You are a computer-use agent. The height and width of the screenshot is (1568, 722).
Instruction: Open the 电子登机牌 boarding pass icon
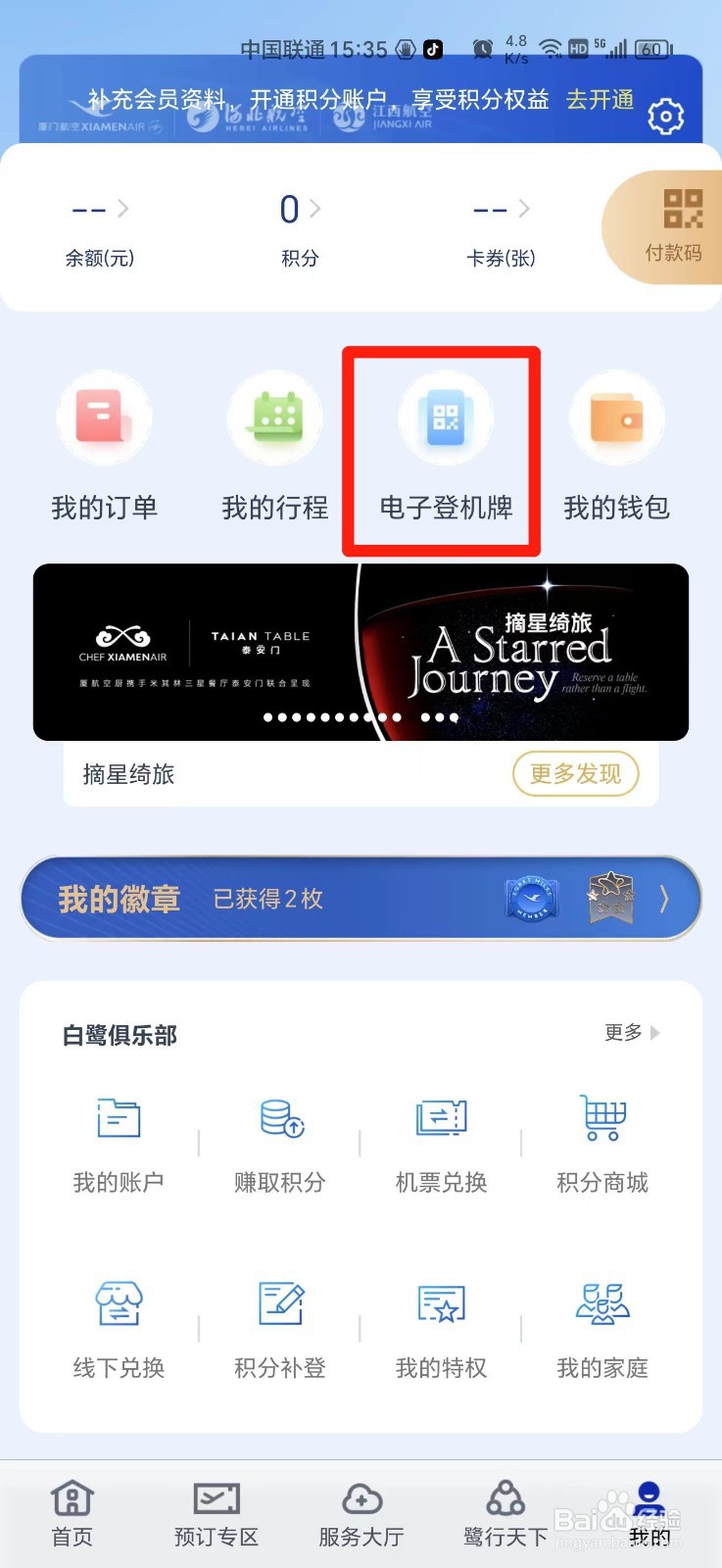444,417
